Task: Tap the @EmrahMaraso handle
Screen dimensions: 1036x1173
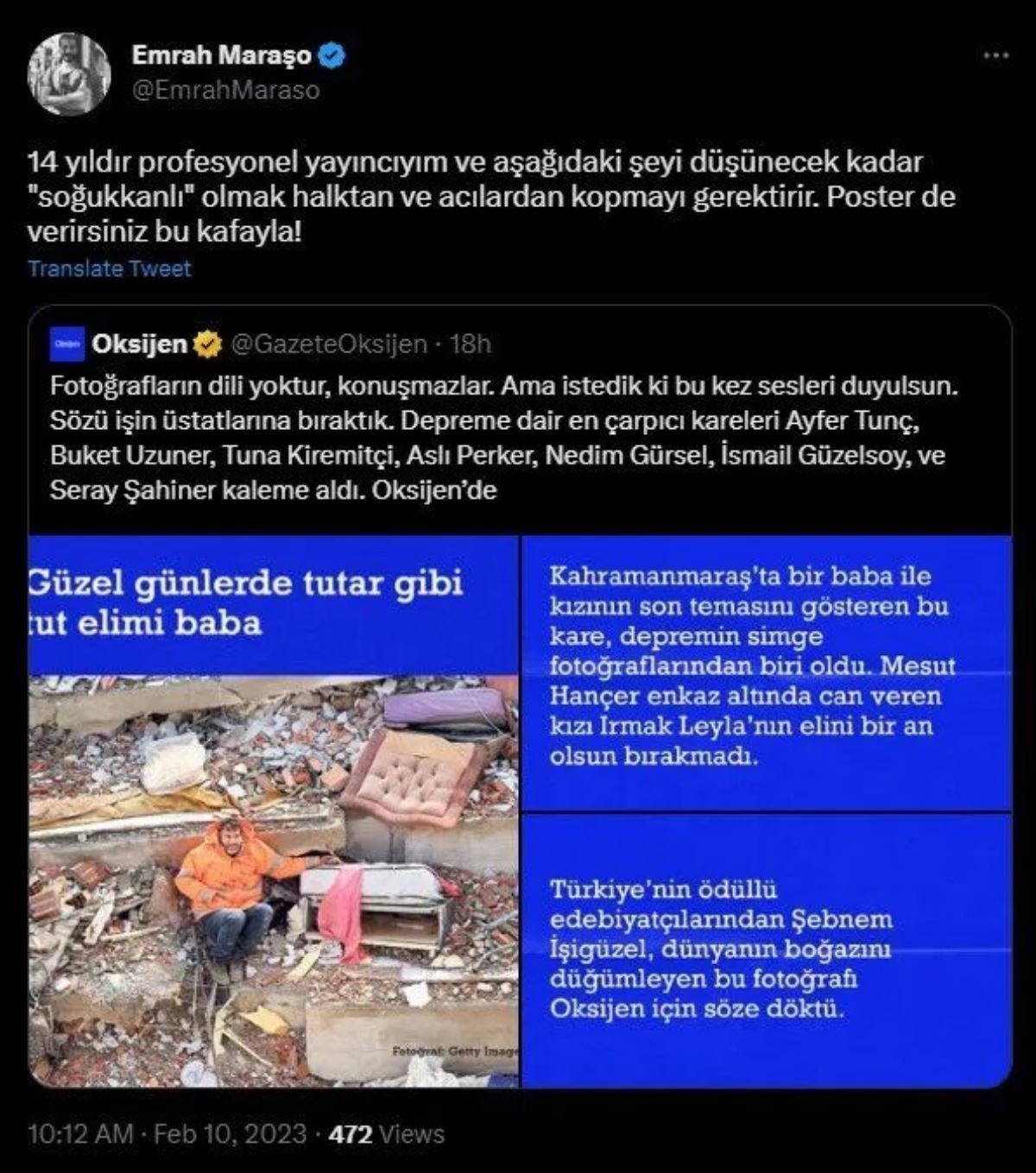Action: [x=225, y=90]
